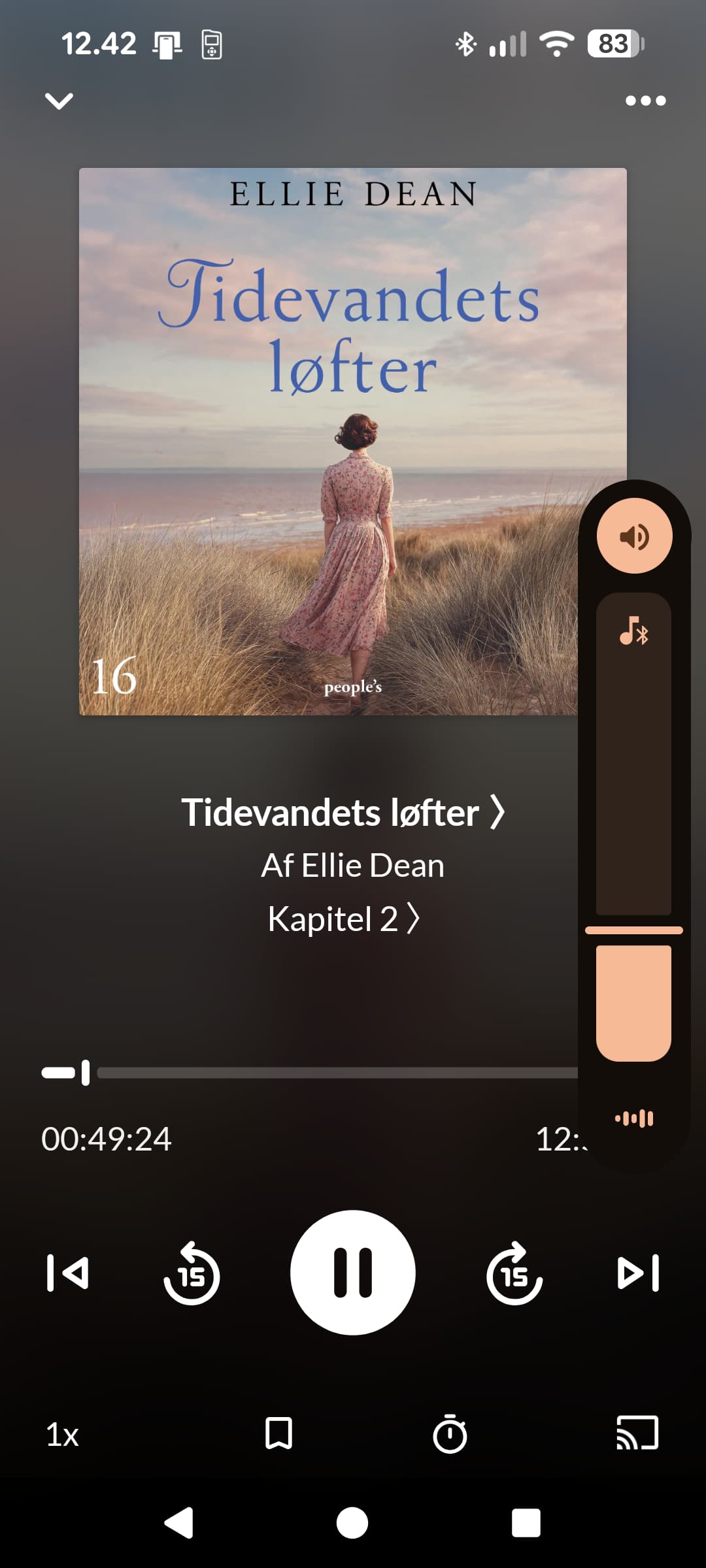Rewind 15 seconds
Image resolution: width=706 pixels, height=1568 pixels.
pos(192,1273)
